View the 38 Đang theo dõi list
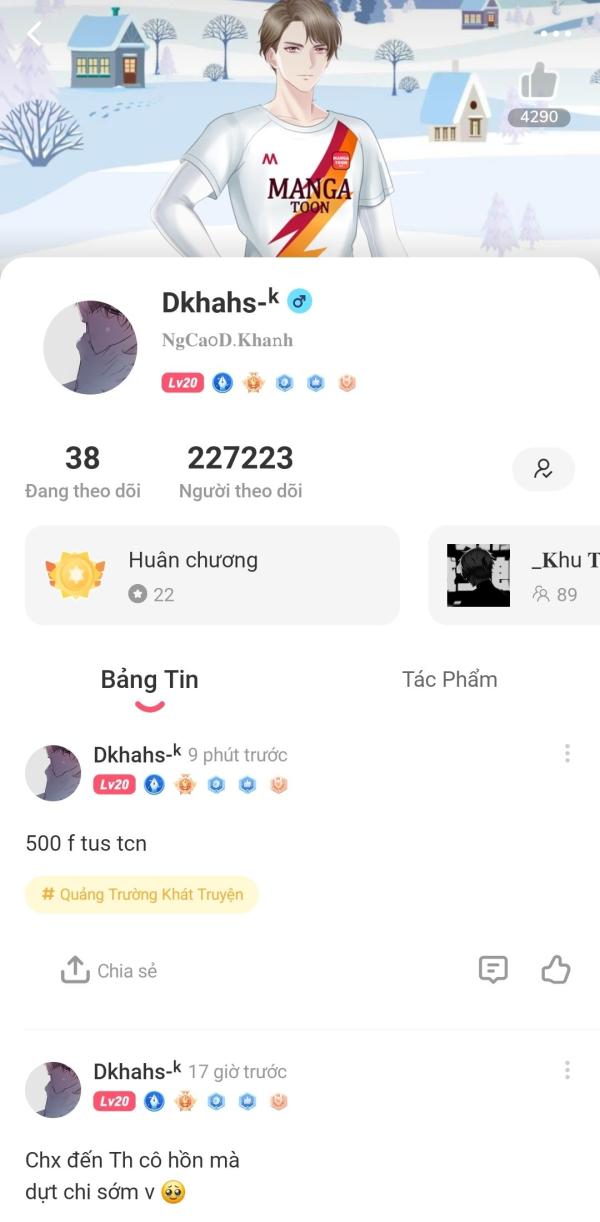Viewport: 600px width, 1222px height. click(83, 472)
